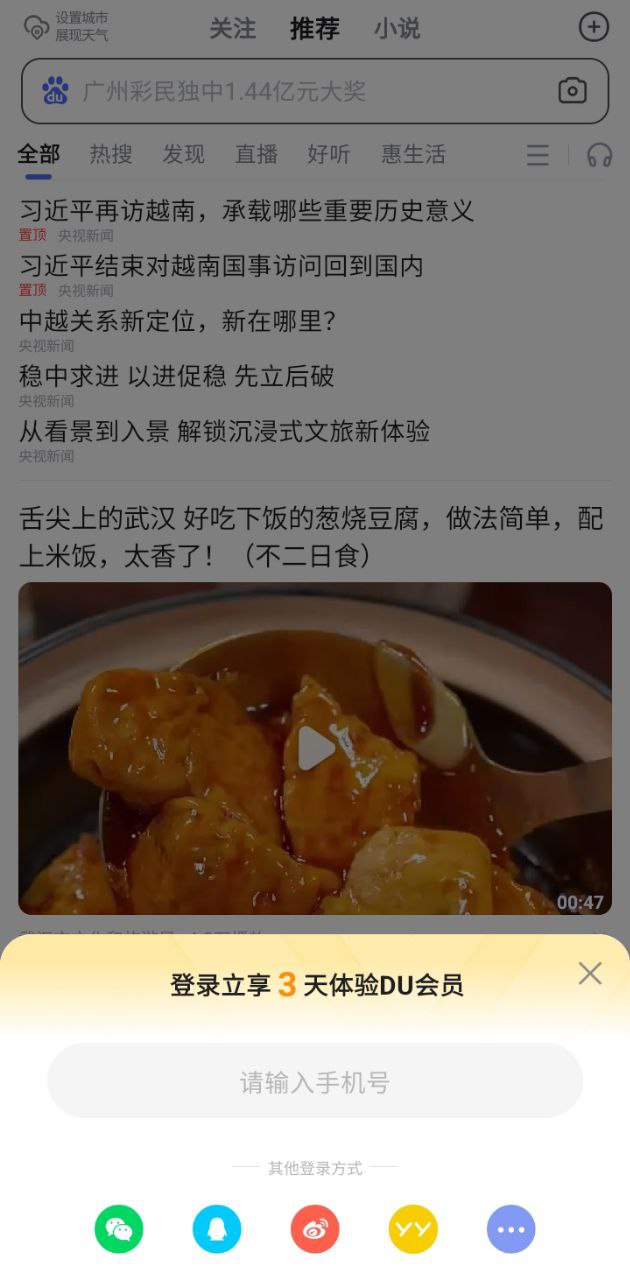
Task: Open the channel list menu icon
Action: pyautogui.click(x=538, y=155)
